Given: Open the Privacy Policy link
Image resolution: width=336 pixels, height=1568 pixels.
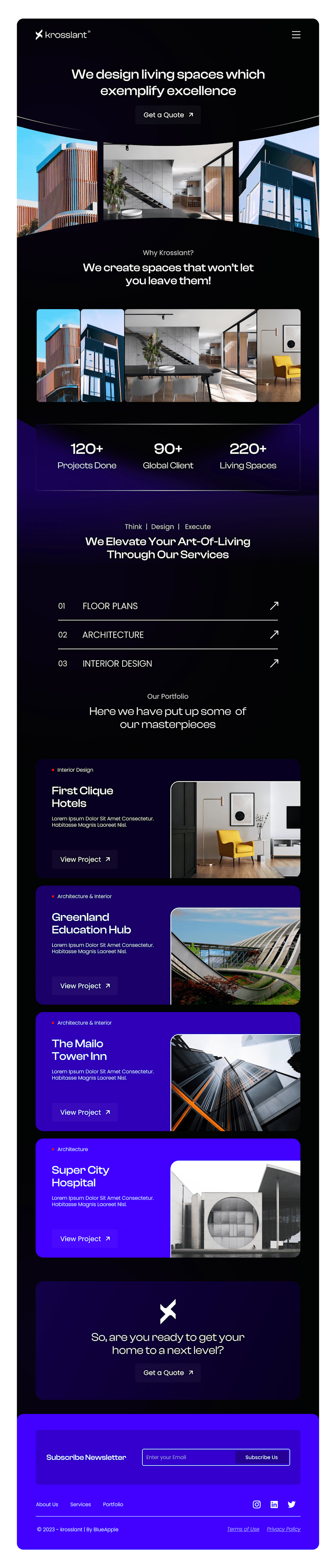Looking at the screenshot, I should pyautogui.click(x=283, y=1529).
